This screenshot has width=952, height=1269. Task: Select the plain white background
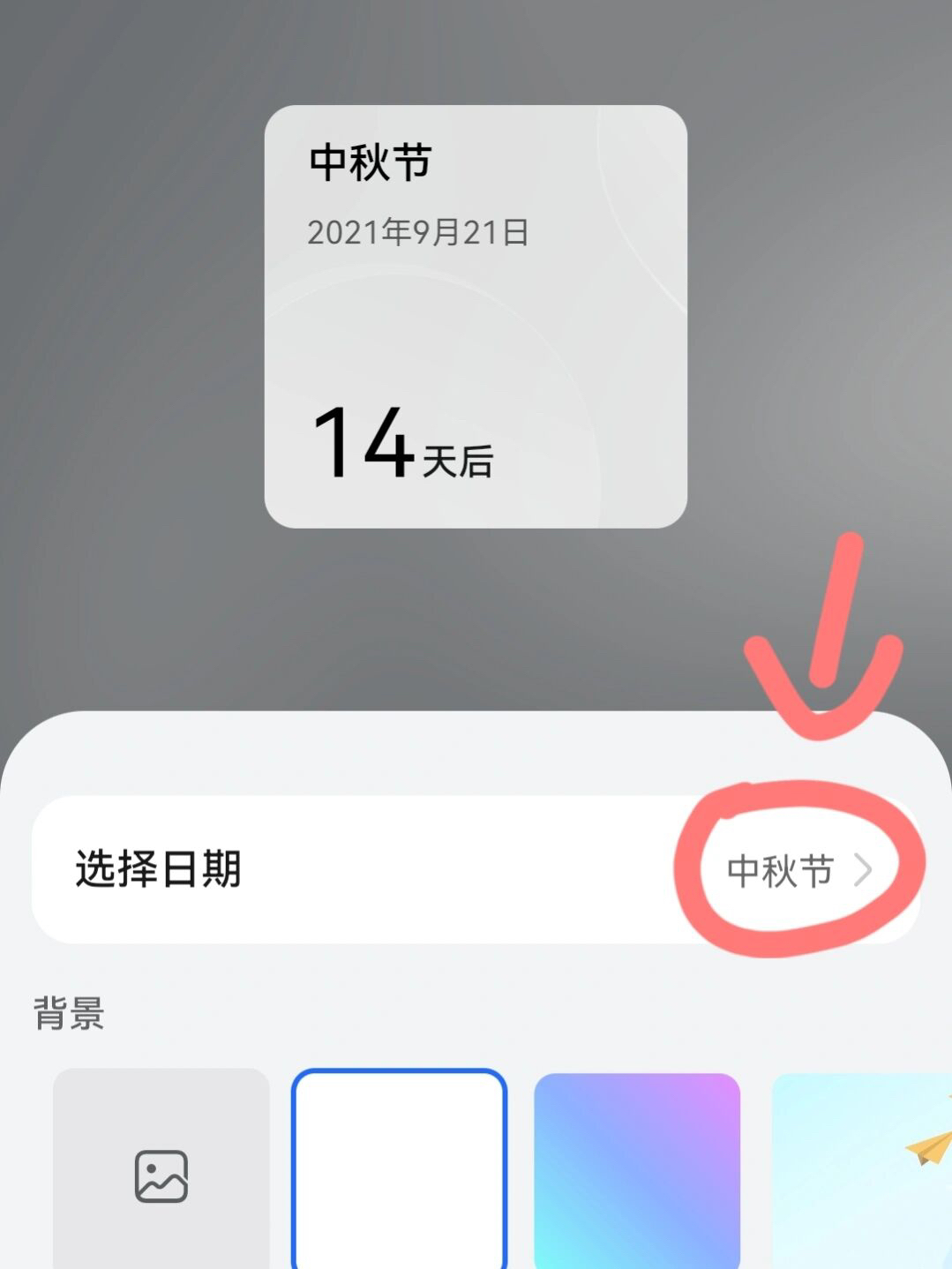click(399, 1169)
